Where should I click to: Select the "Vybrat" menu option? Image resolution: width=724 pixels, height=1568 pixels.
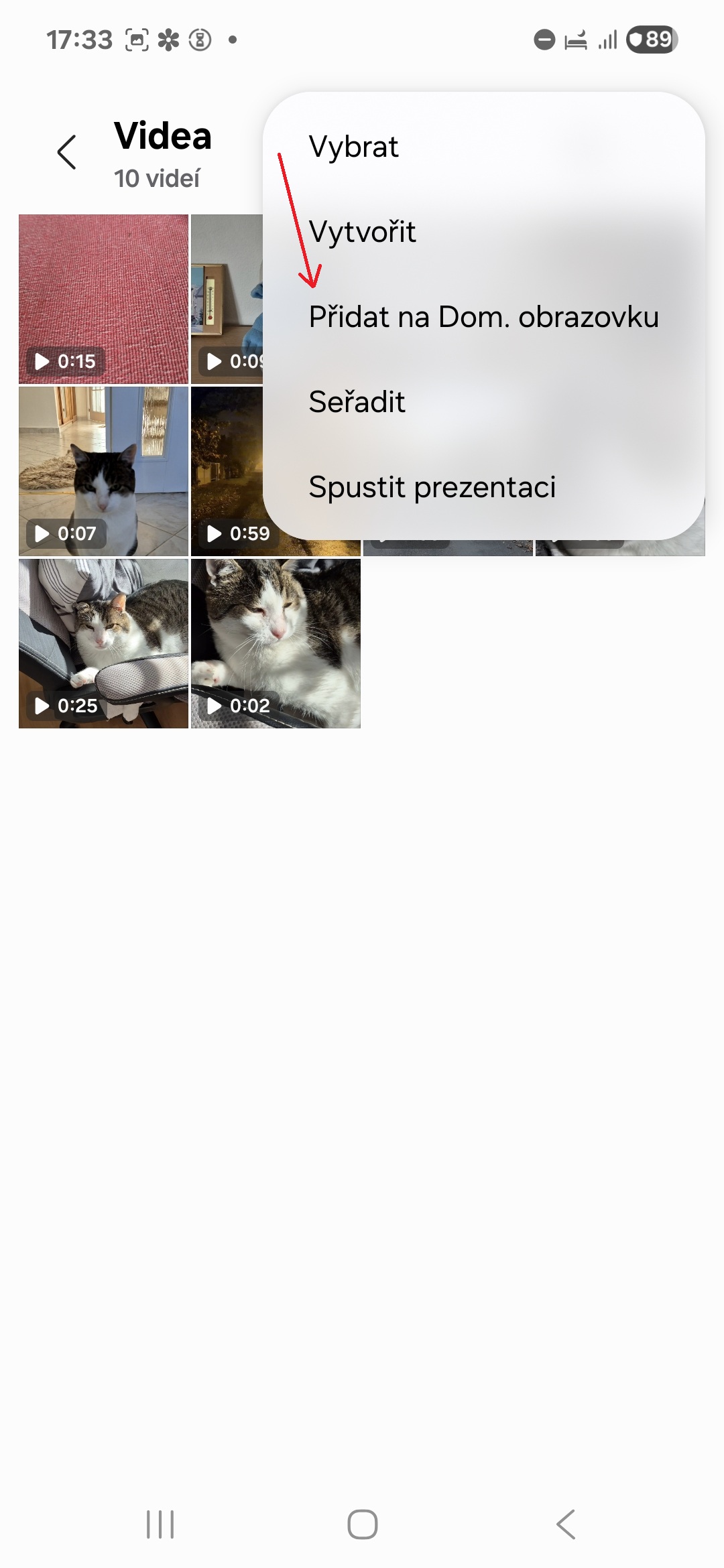point(353,146)
